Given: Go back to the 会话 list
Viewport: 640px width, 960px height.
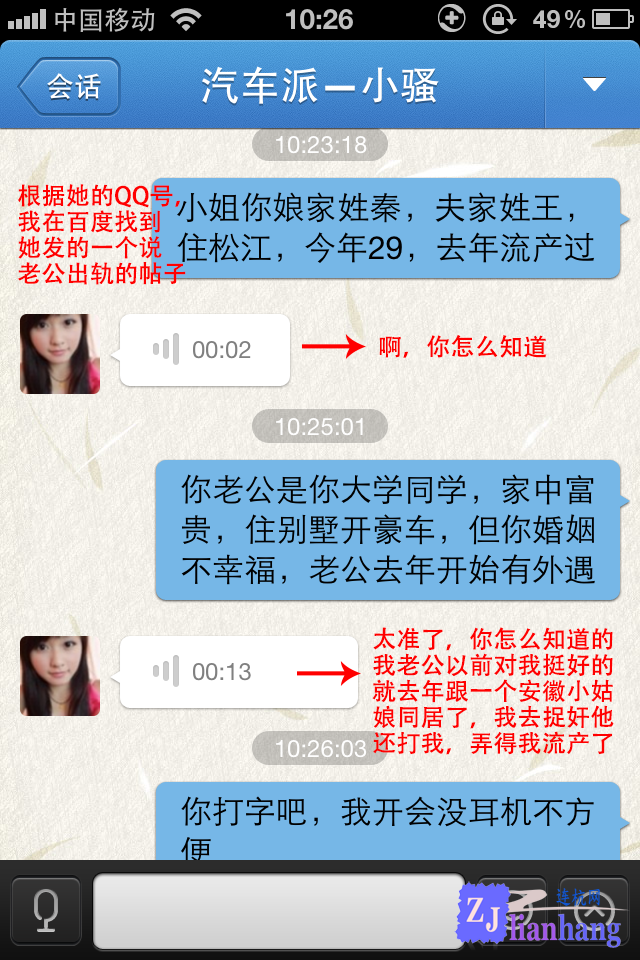Looking at the screenshot, I should (69, 86).
